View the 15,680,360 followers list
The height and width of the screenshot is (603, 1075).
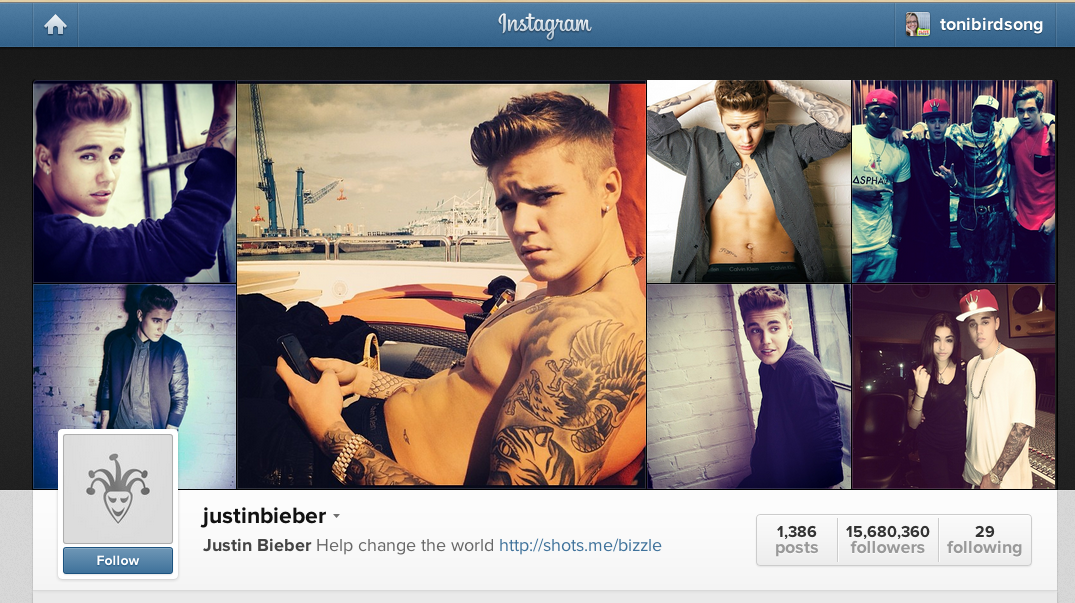point(887,539)
